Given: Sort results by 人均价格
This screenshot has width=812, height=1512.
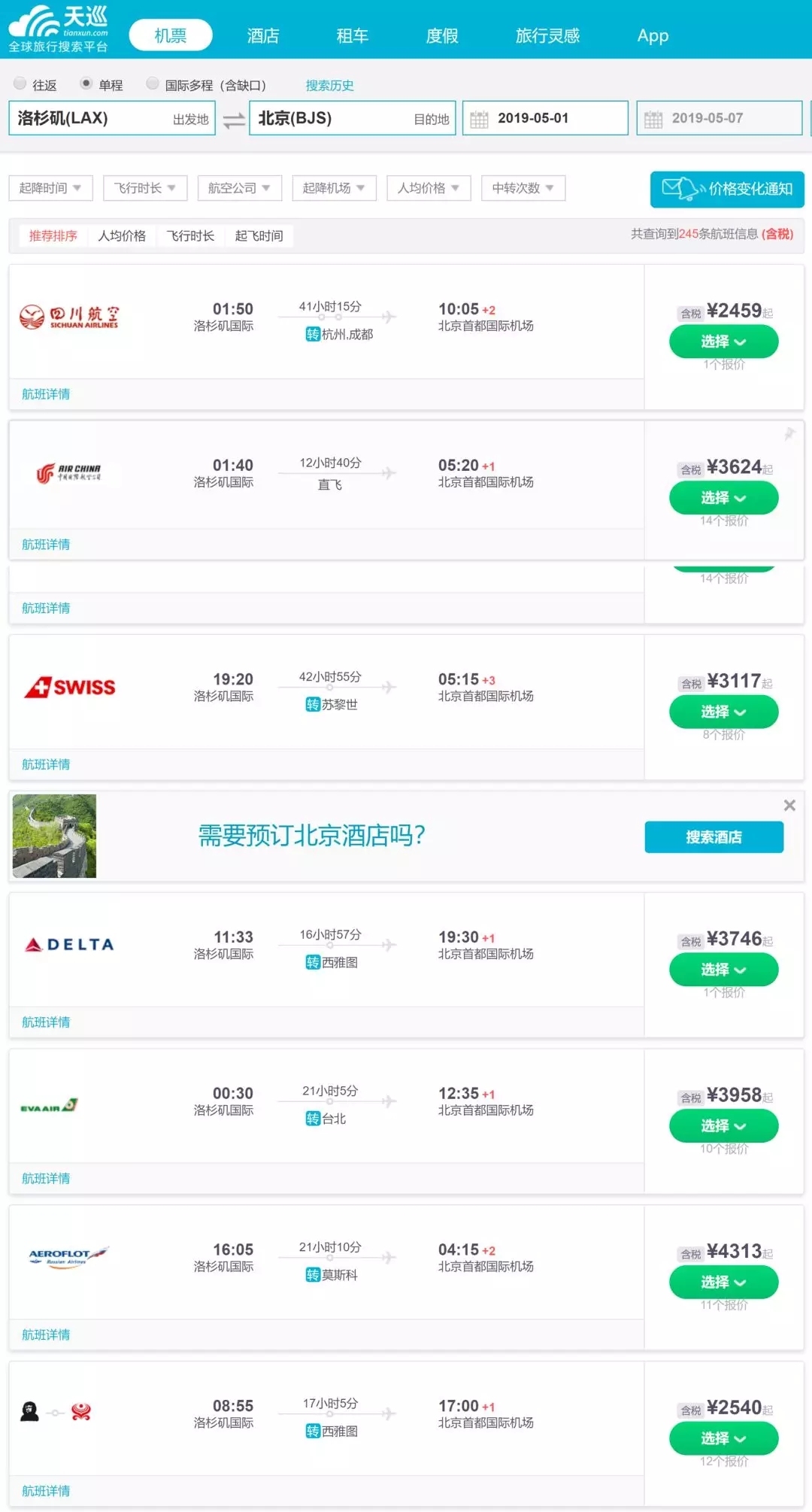Looking at the screenshot, I should 122,235.
